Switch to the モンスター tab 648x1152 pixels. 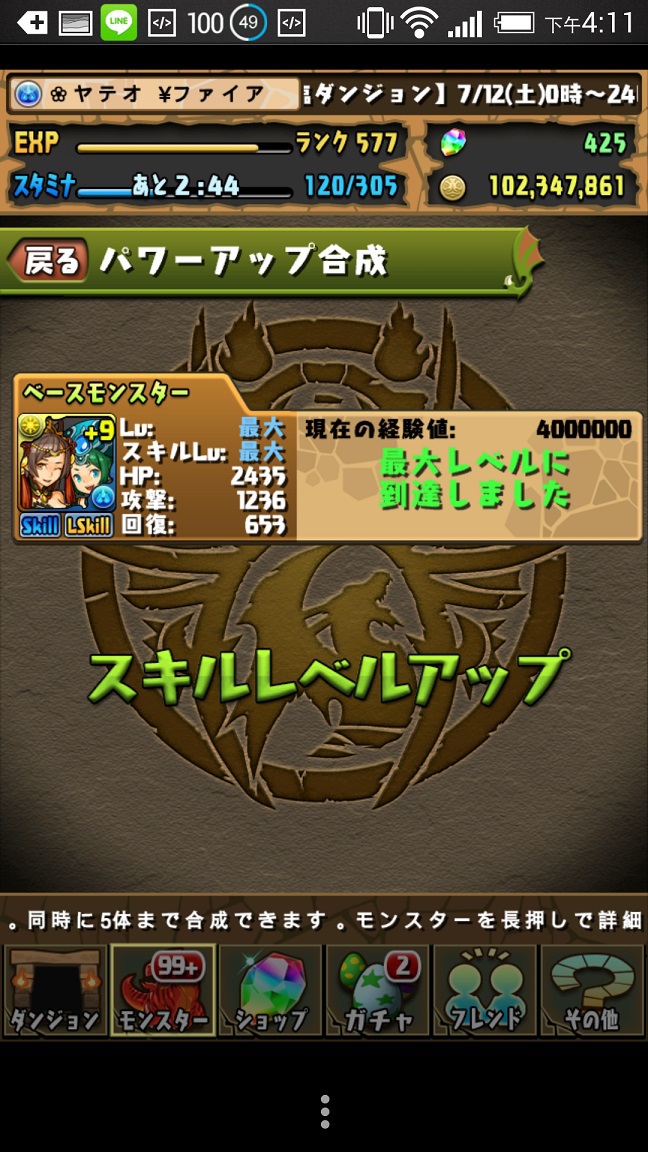tap(162, 990)
